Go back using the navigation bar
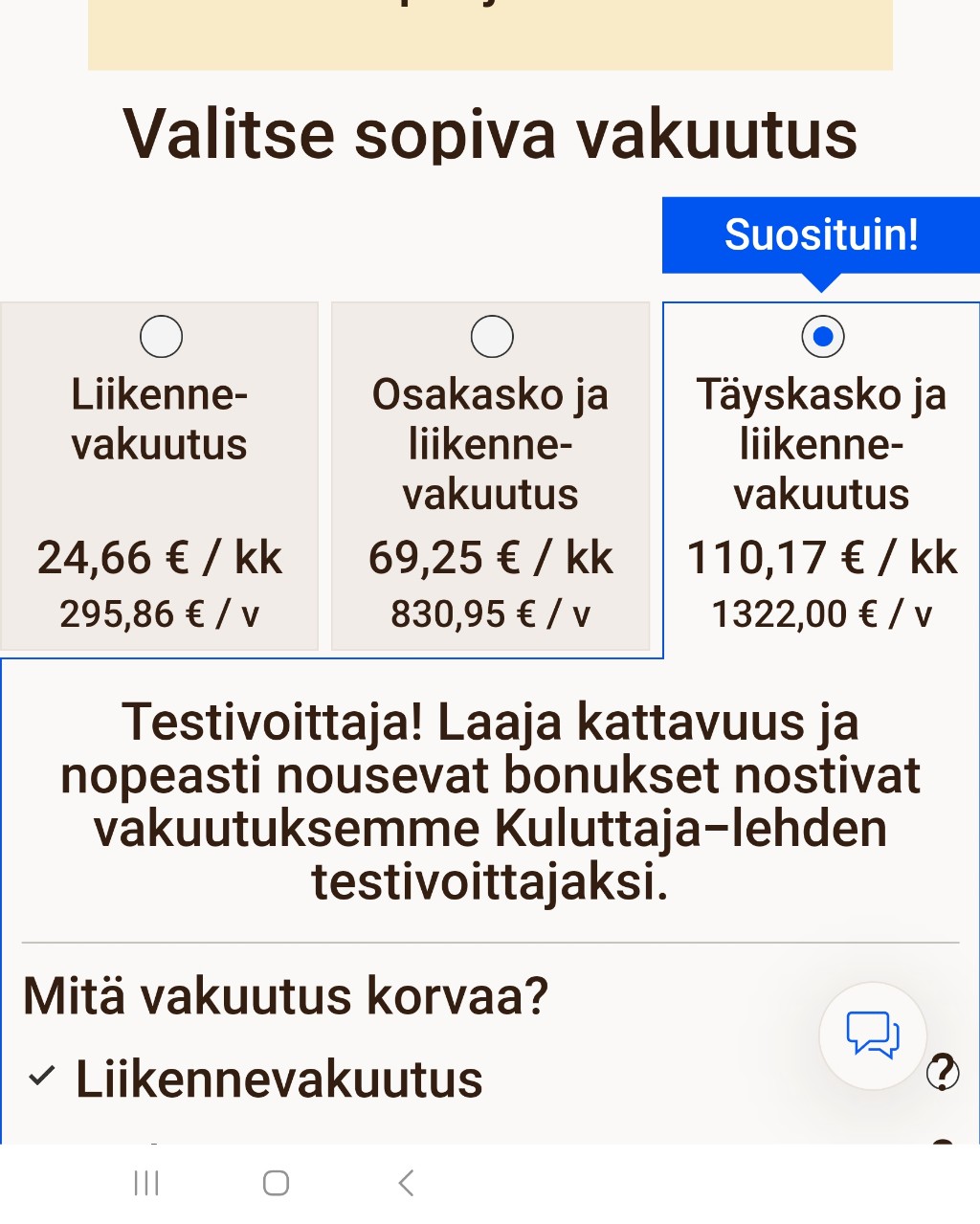 click(406, 1183)
